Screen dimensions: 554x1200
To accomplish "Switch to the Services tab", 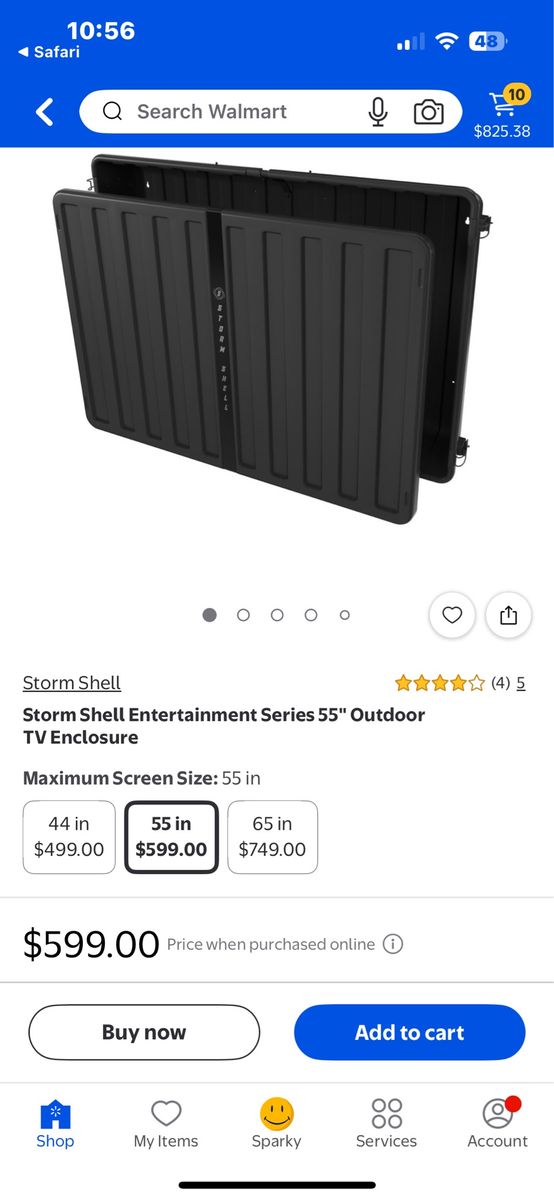I will tap(387, 1124).
